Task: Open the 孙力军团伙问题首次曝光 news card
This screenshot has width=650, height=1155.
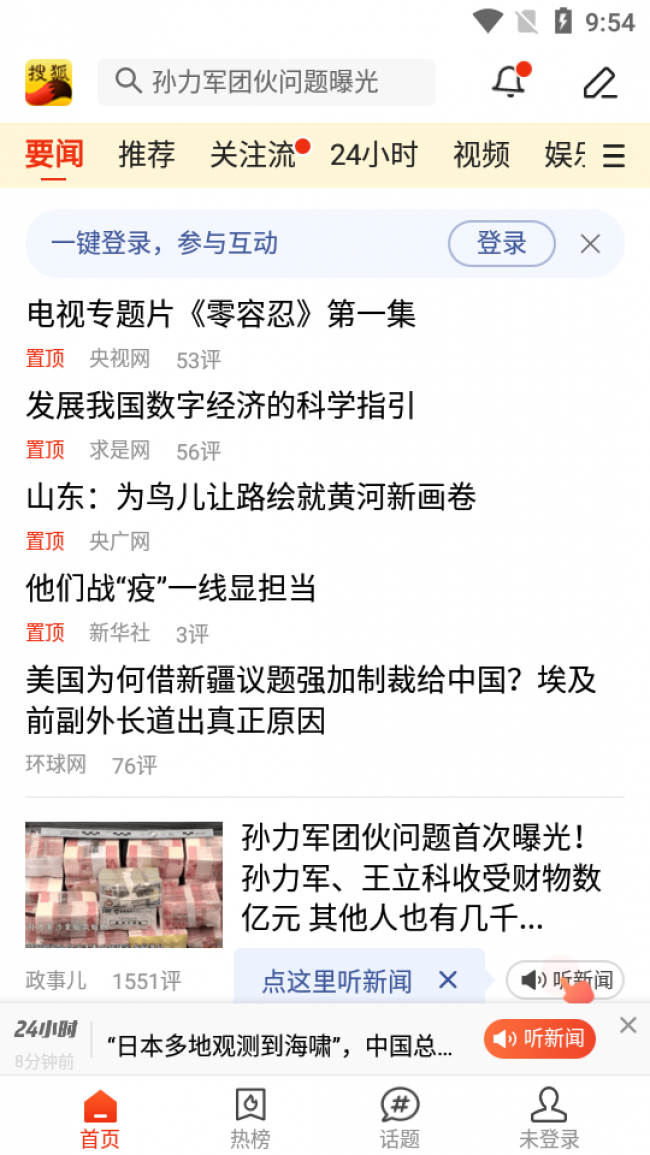Action: 420,878
